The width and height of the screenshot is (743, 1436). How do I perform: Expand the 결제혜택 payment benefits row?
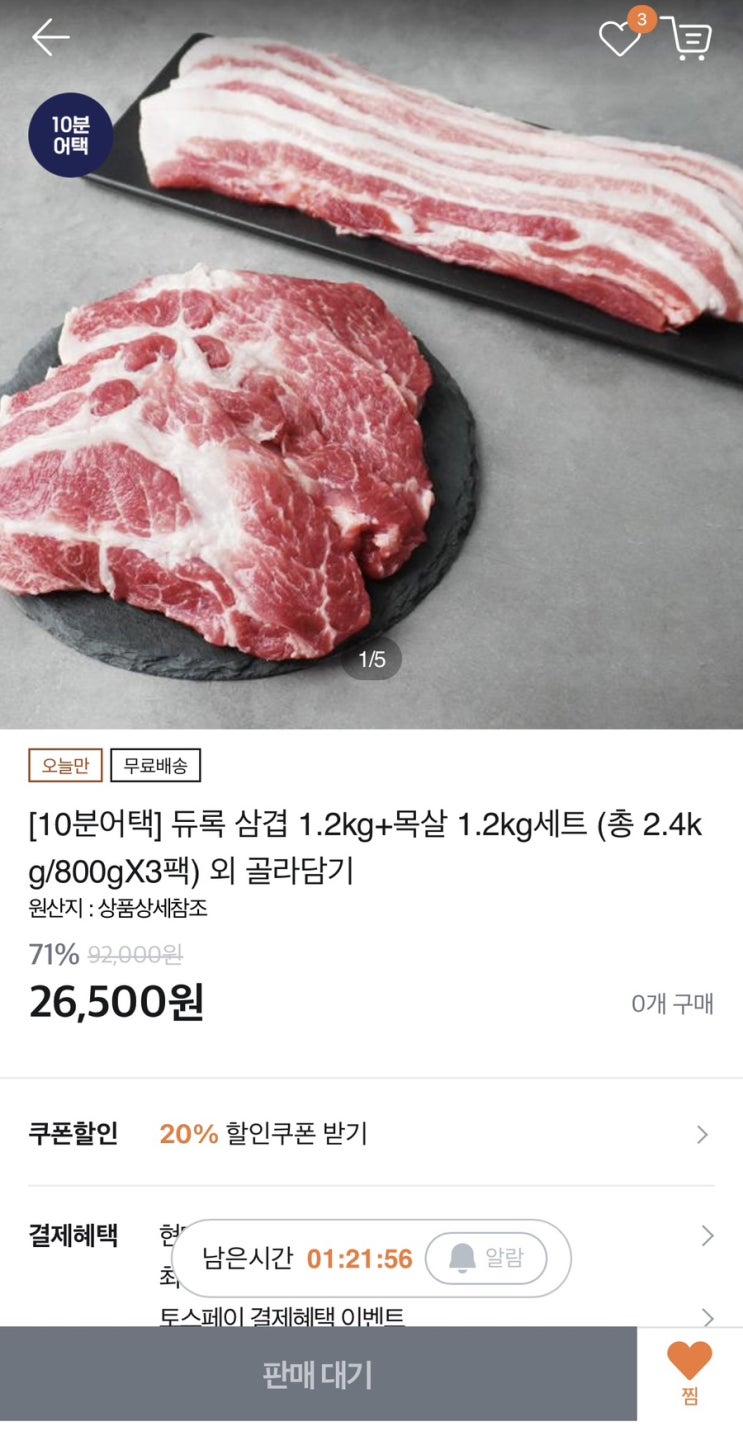tap(707, 1236)
